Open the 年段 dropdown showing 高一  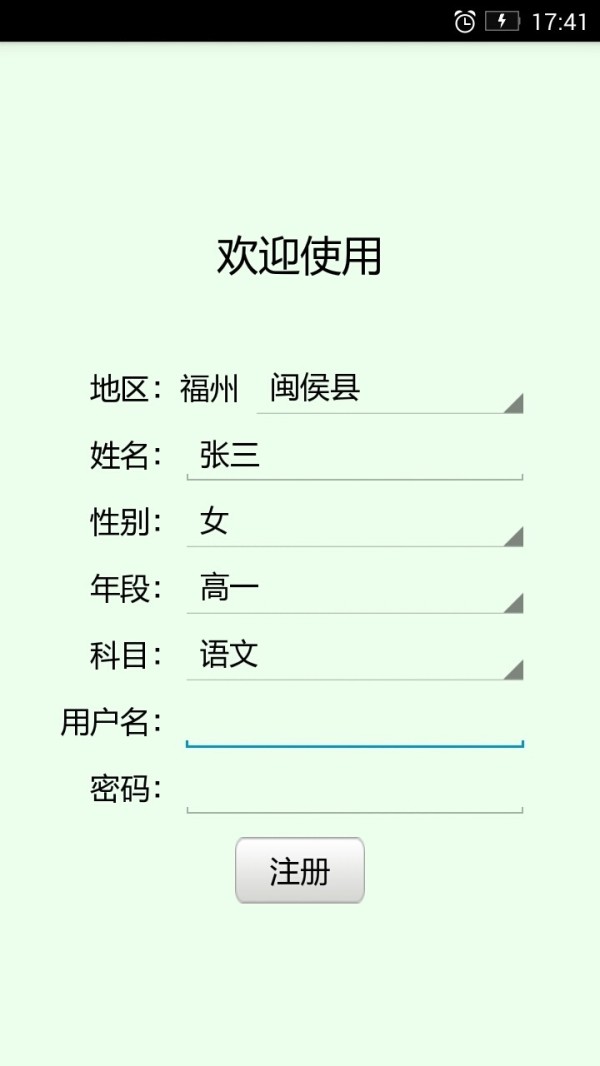(x=355, y=589)
